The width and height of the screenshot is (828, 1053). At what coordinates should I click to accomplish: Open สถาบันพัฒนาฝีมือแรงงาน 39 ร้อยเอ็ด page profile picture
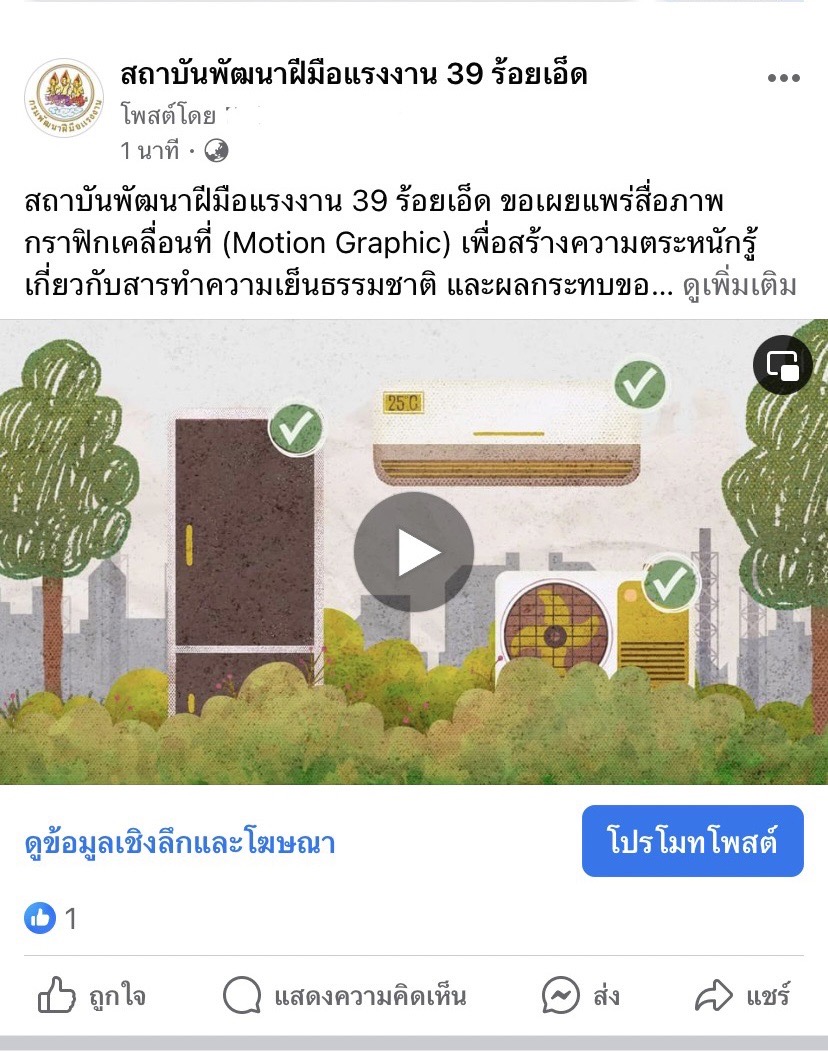(64, 97)
